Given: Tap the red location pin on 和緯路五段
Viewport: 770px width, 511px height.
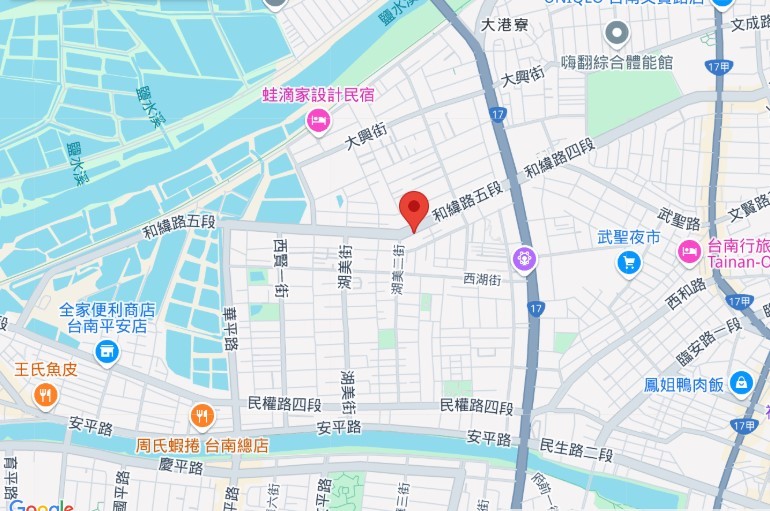Looking at the screenshot, I should click(x=414, y=210).
